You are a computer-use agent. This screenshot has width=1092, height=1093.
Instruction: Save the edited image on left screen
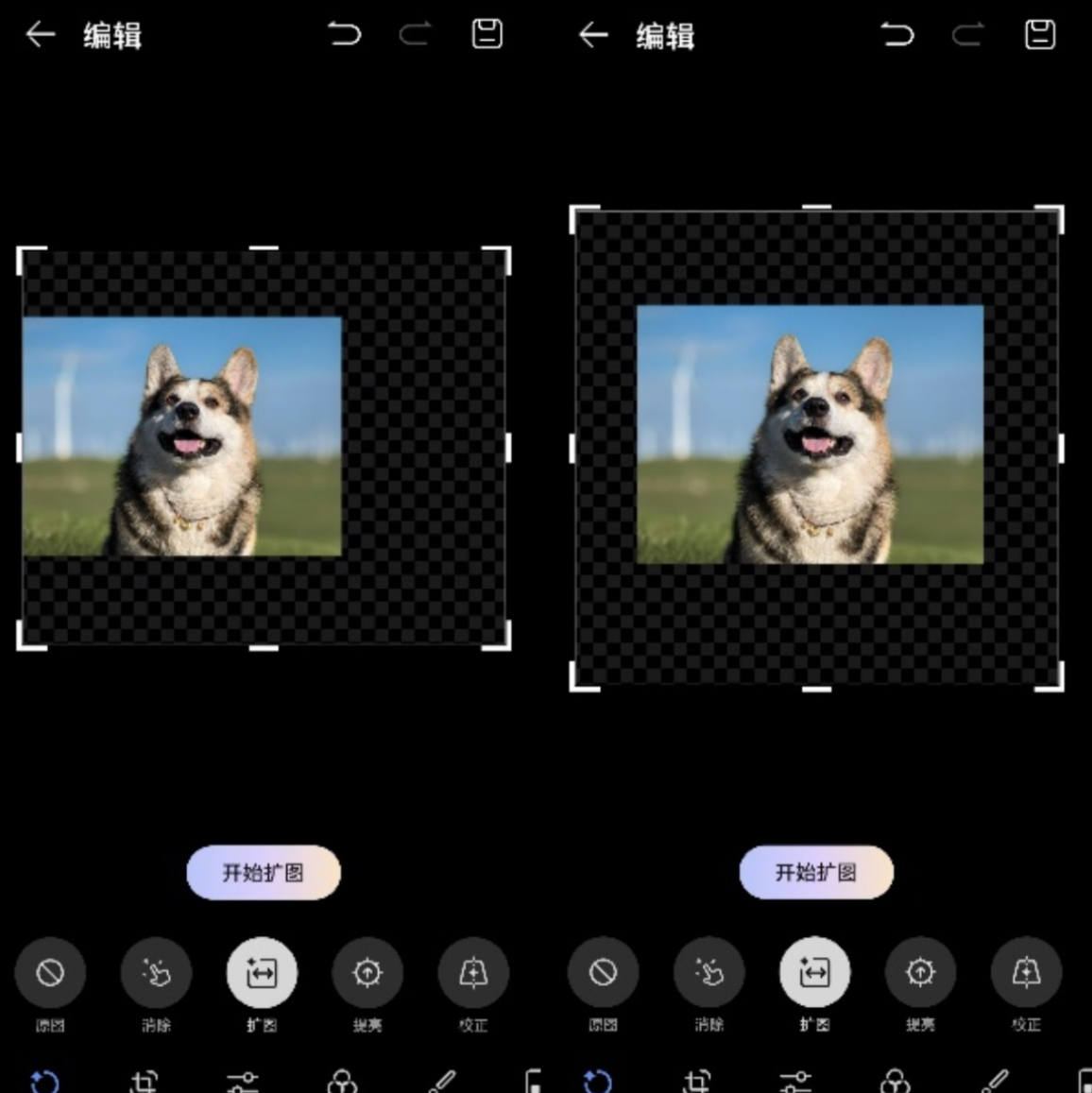tap(486, 34)
